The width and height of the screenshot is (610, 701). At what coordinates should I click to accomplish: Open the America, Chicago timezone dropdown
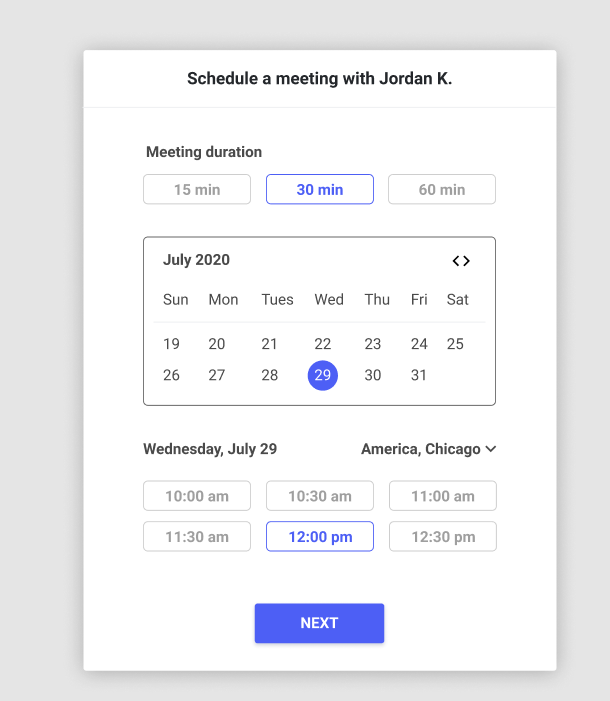tap(429, 449)
